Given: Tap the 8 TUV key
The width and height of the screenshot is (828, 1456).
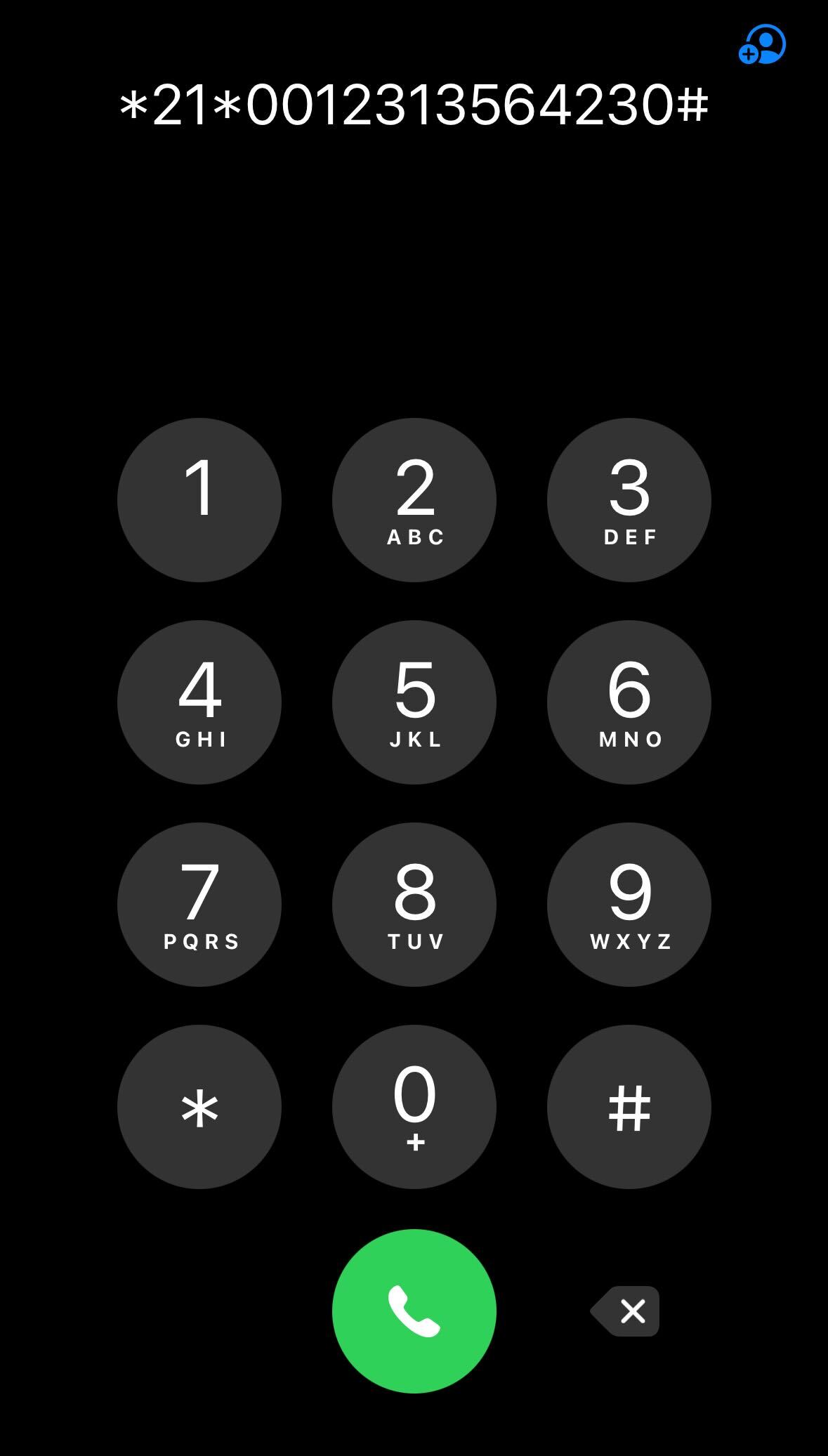Looking at the screenshot, I should [x=414, y=905].
